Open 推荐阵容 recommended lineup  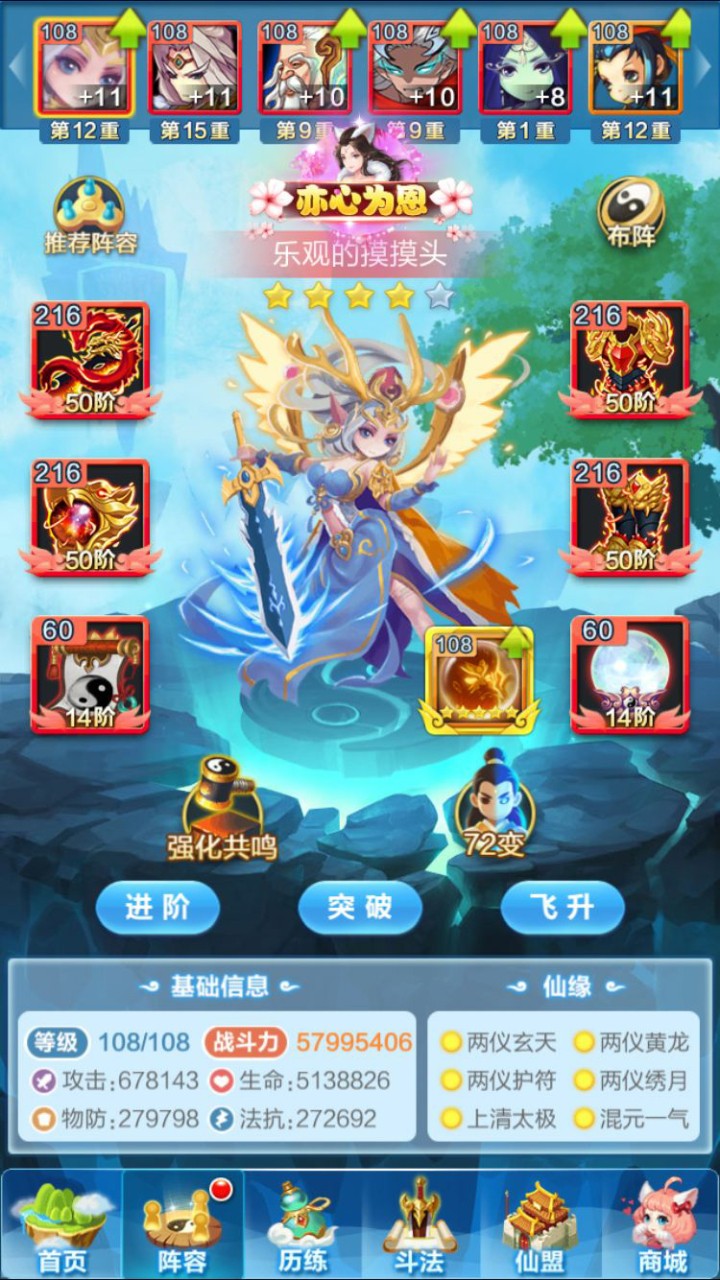tap(90, 215)
